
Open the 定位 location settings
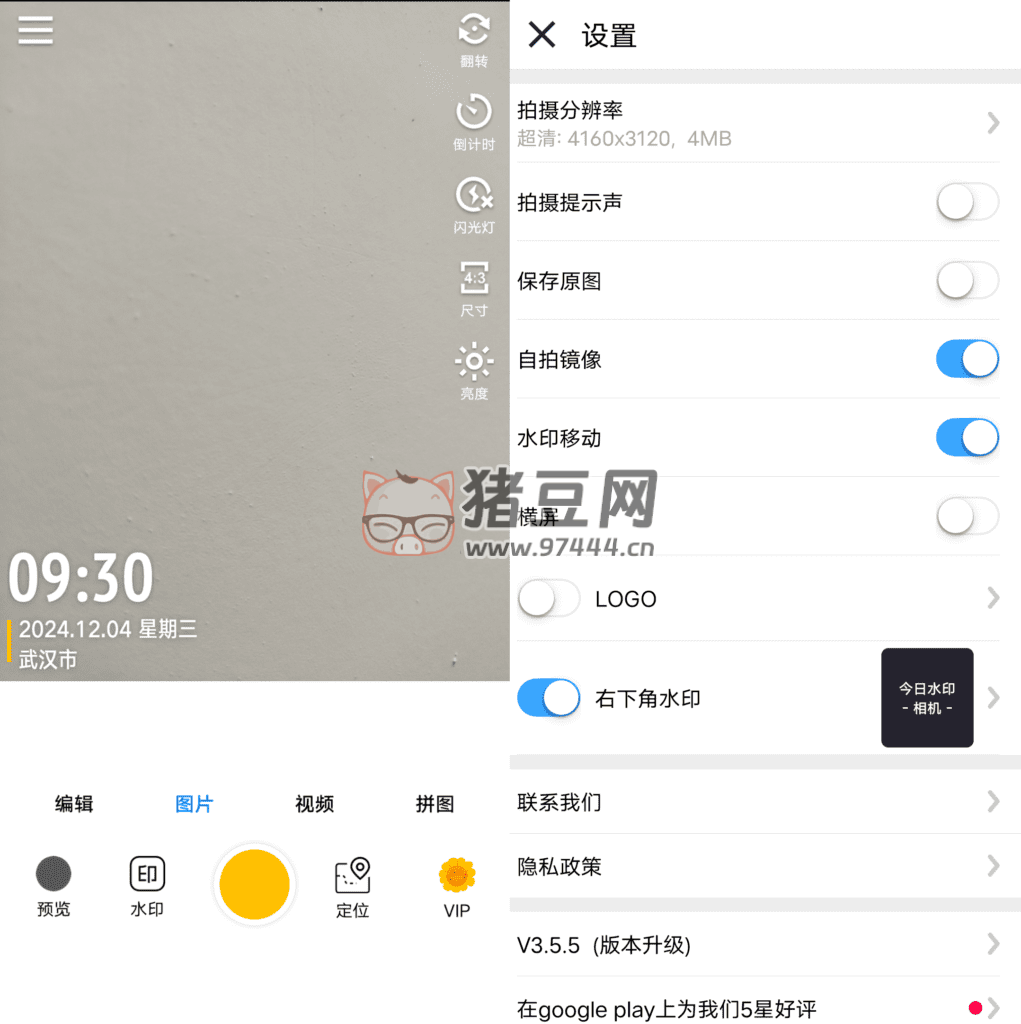click(x=352, y=885)
